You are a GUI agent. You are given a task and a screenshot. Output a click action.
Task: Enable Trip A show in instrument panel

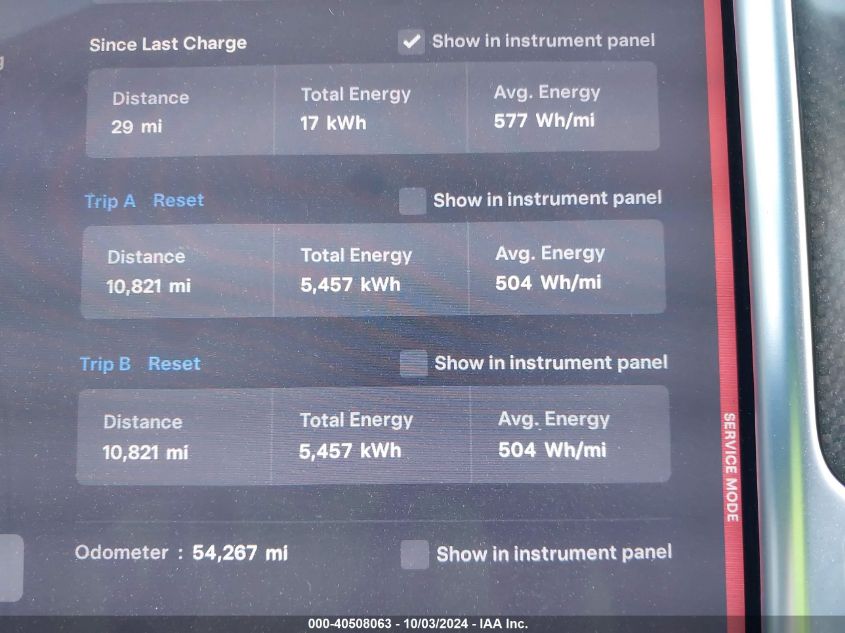click(x=413, y=201)
